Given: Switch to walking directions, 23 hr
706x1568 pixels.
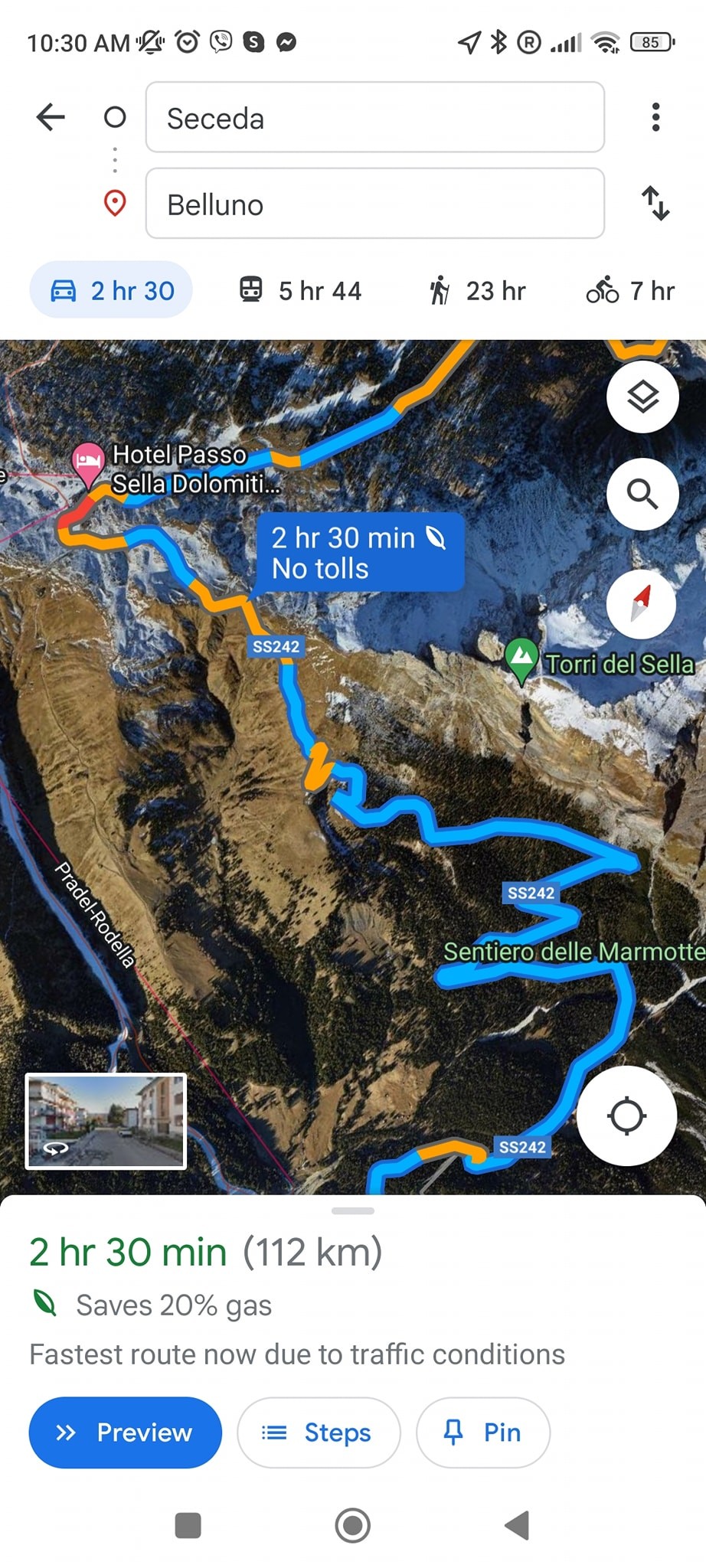Looking at the screenshot, I should (478, 291).
